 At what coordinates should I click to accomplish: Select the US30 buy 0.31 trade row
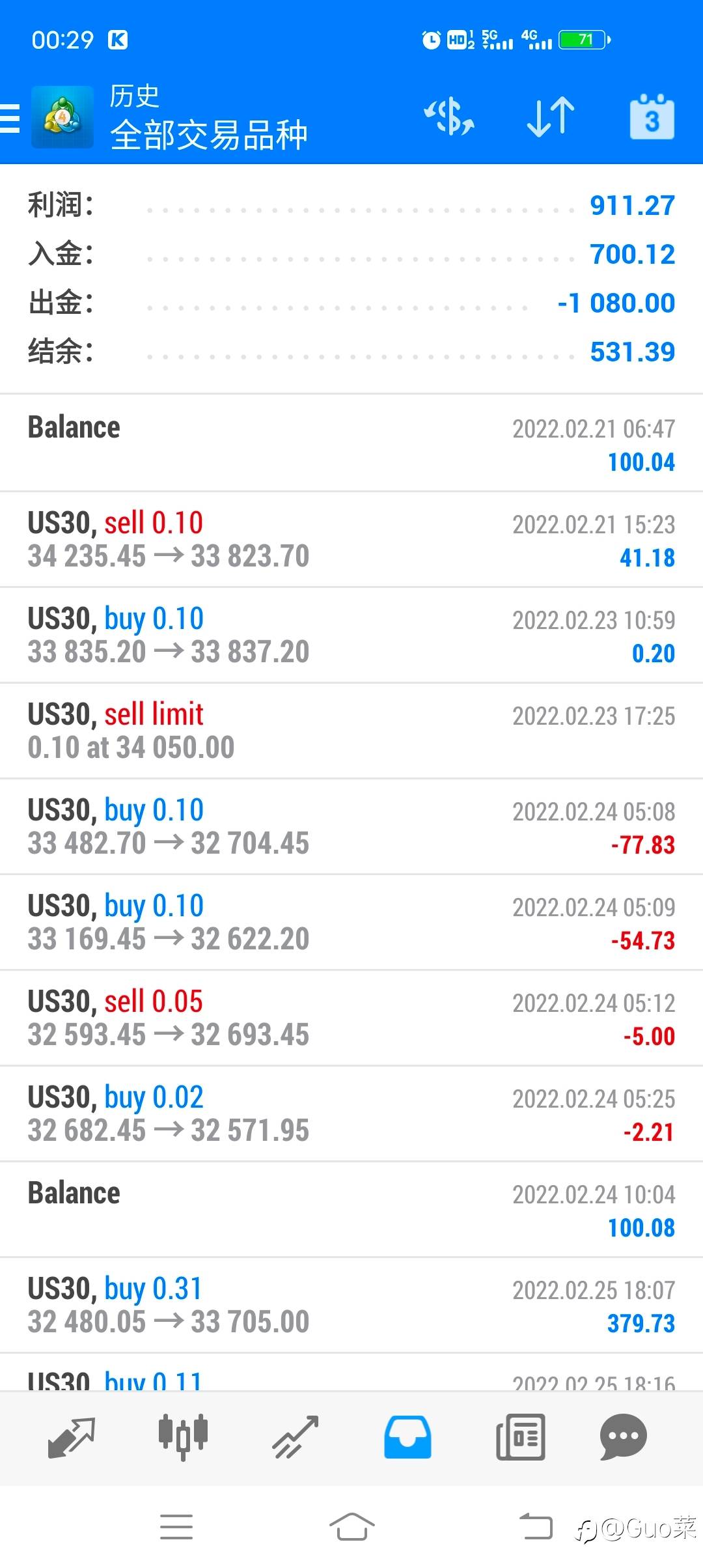(351, 1305)
